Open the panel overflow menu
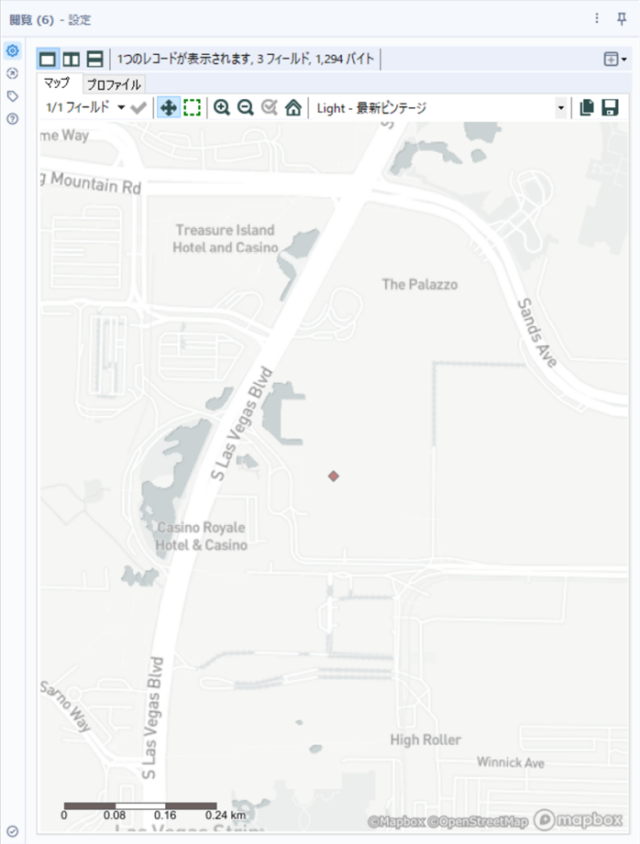The height and width of the screenshot is (844, 640). pyautogui.click(x=597, y=18)
